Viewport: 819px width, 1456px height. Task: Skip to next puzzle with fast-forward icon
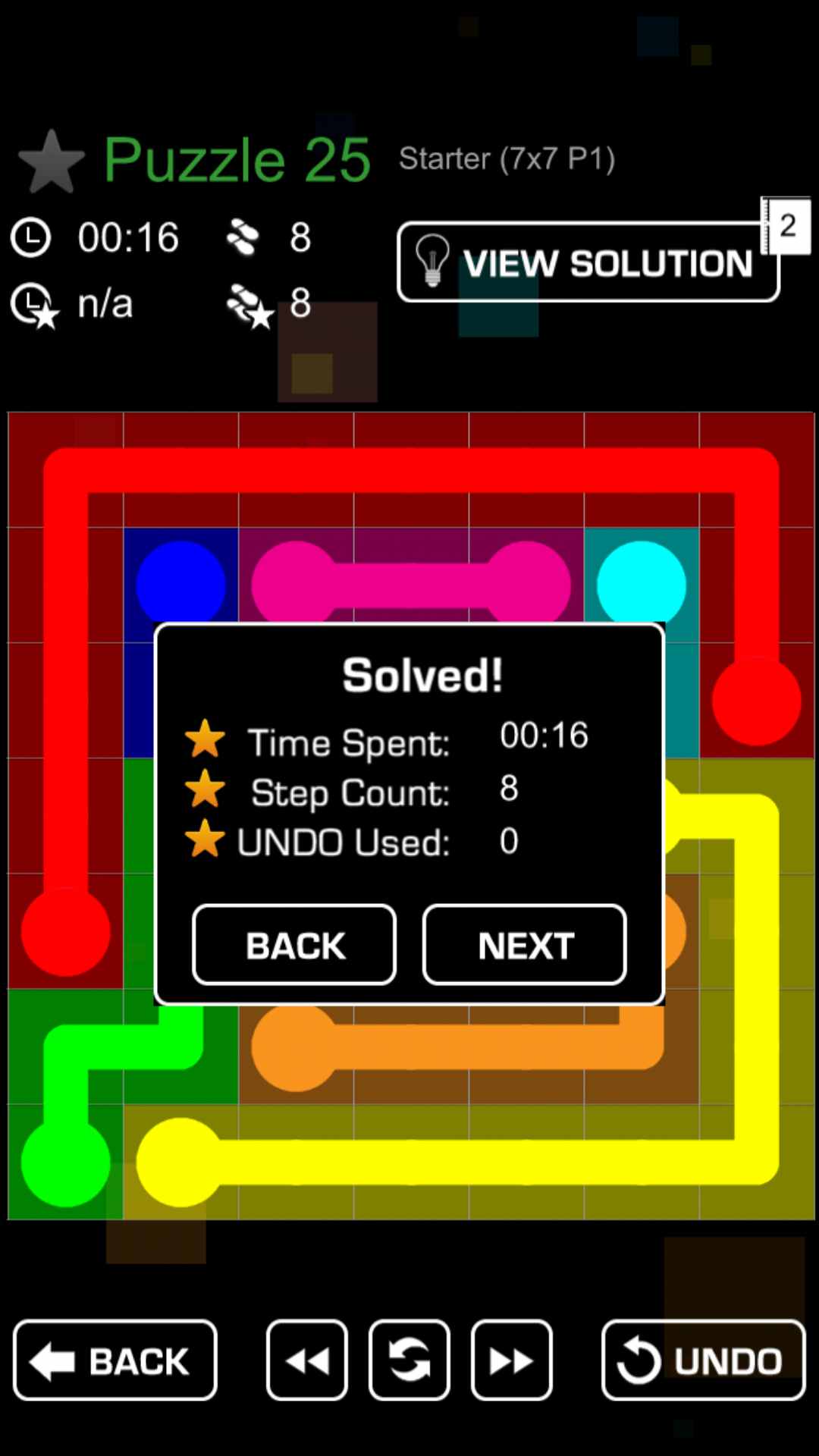(512, 1360)
